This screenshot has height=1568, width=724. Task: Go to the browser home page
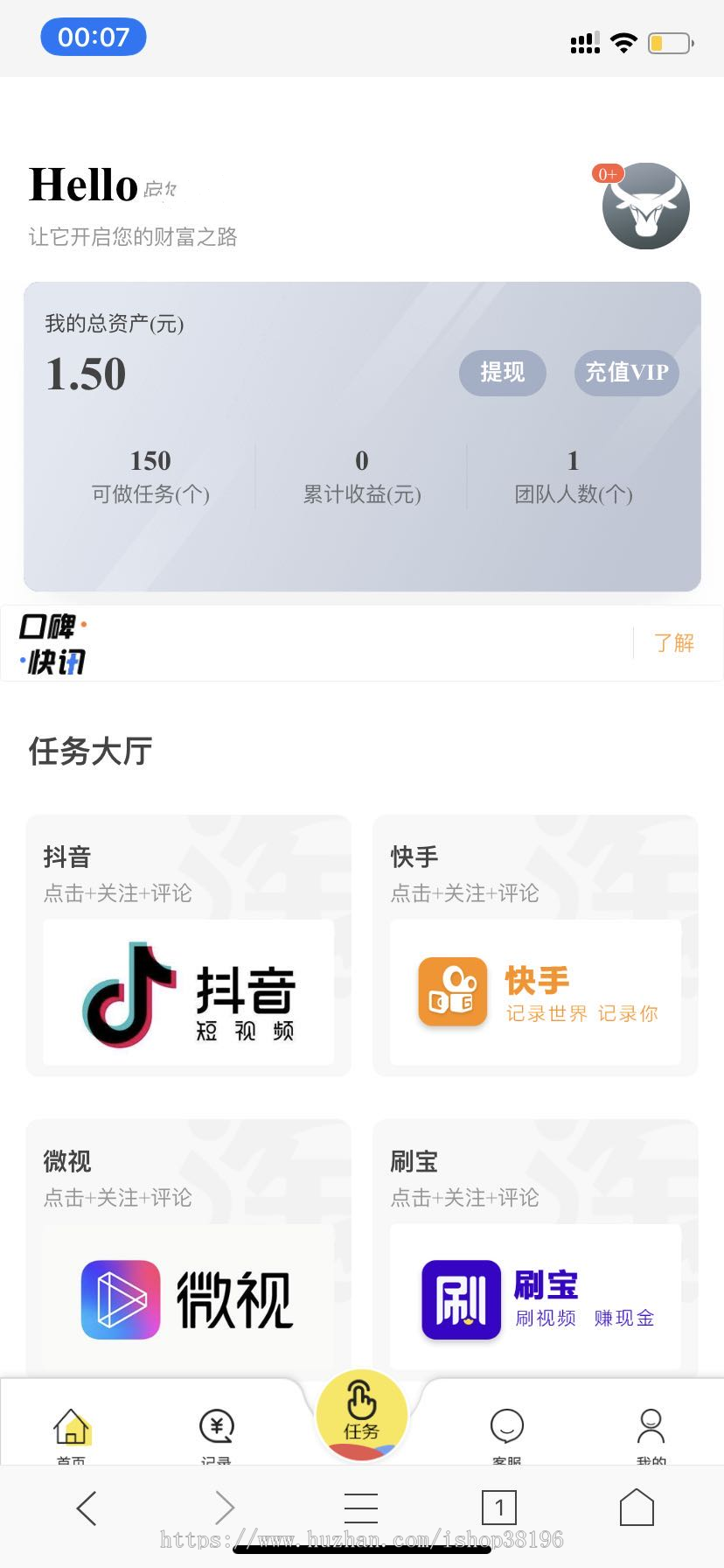point(637,1508)
